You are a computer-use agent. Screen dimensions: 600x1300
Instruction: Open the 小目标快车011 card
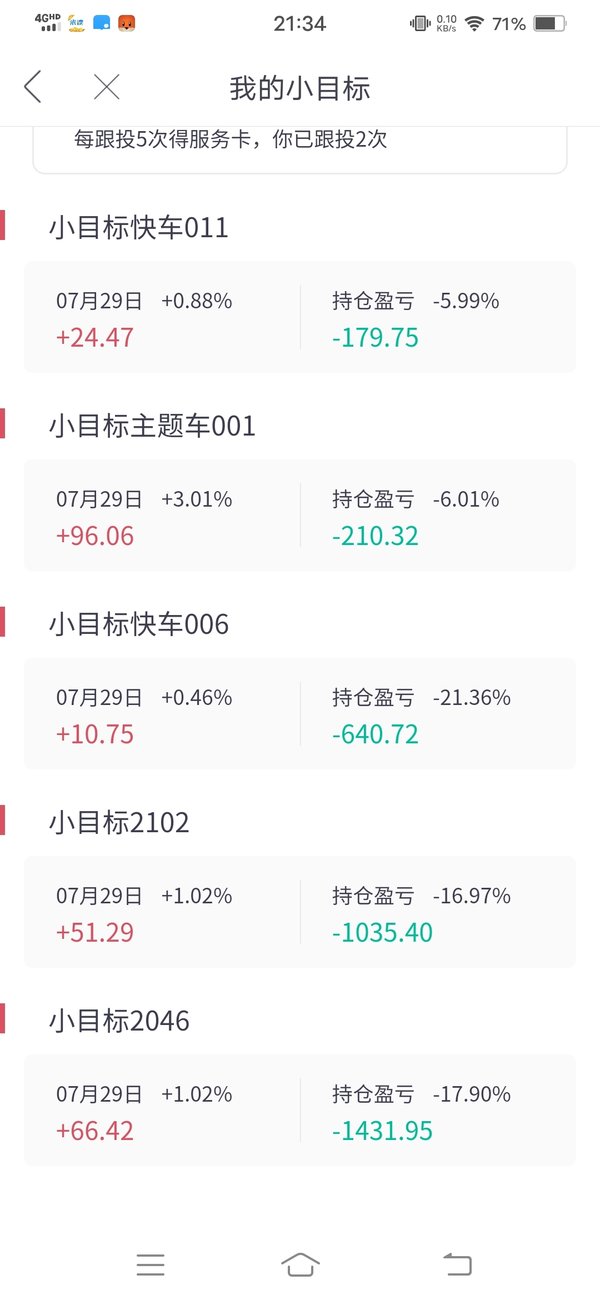[x=300, y=317]
